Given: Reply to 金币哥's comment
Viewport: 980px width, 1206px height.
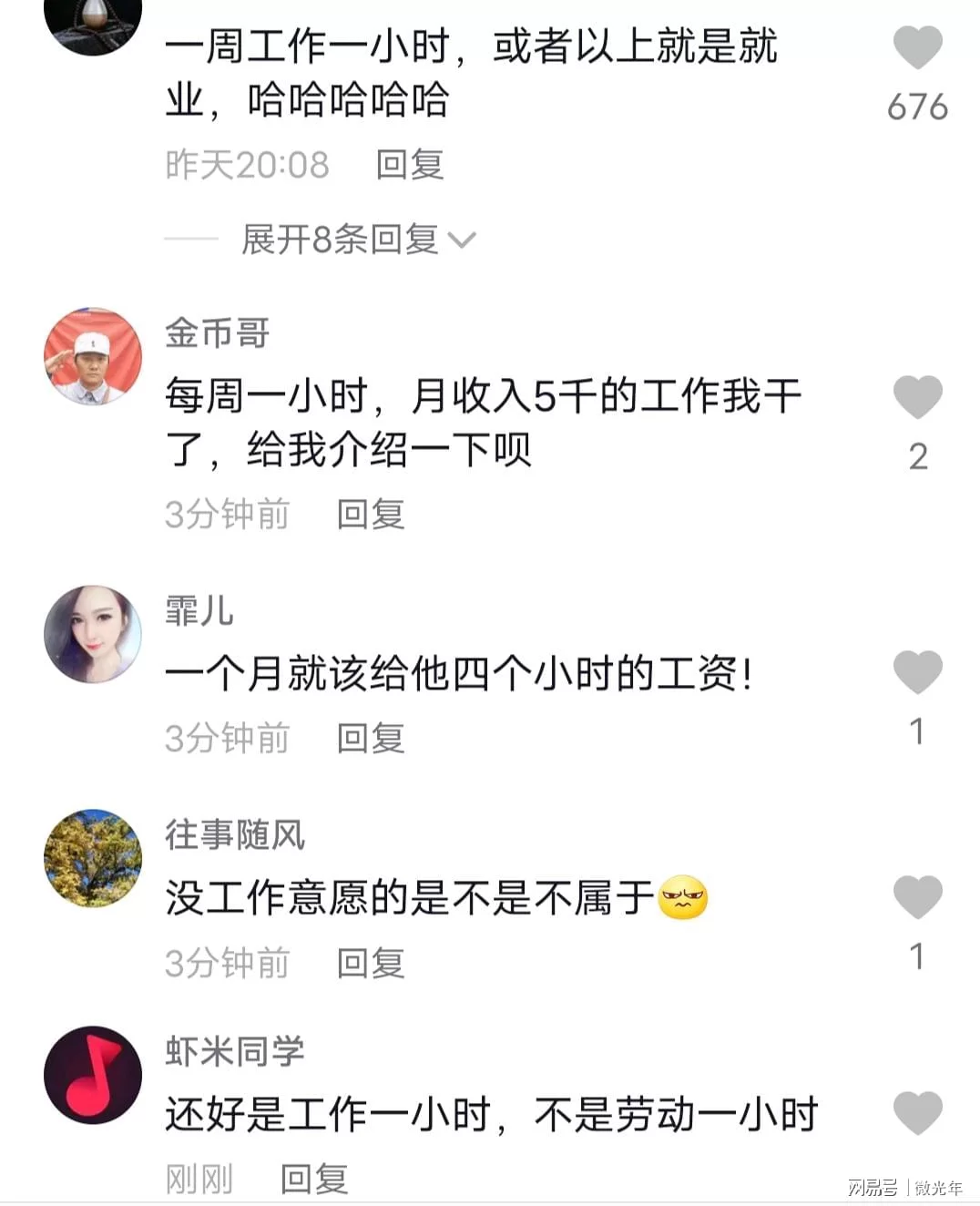Looking at the screenshot, I should (x=371, y=515).
